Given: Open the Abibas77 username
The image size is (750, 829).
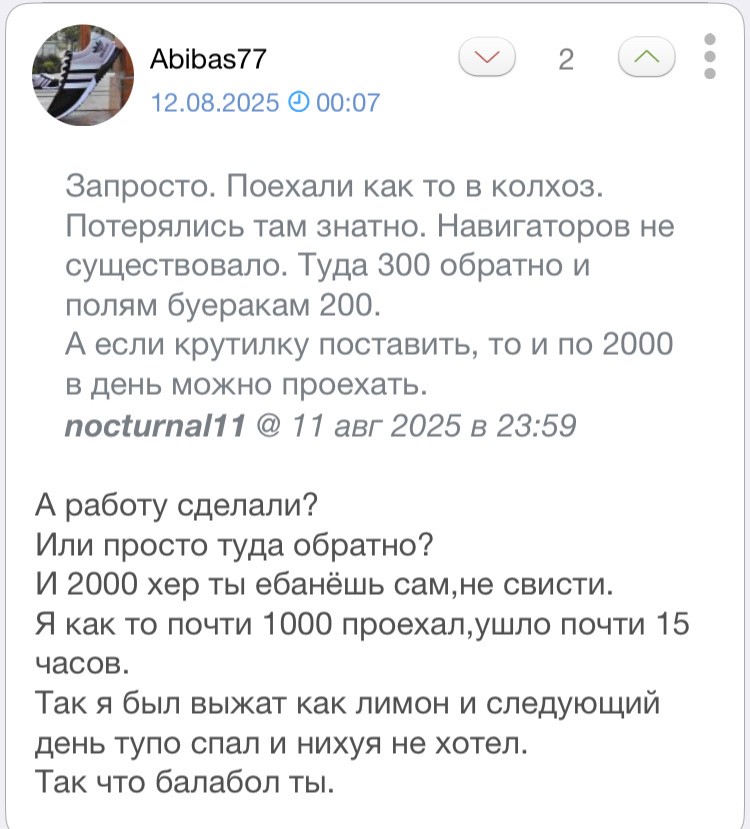Looking at the screenshot, I should click(x=208, y=59).
